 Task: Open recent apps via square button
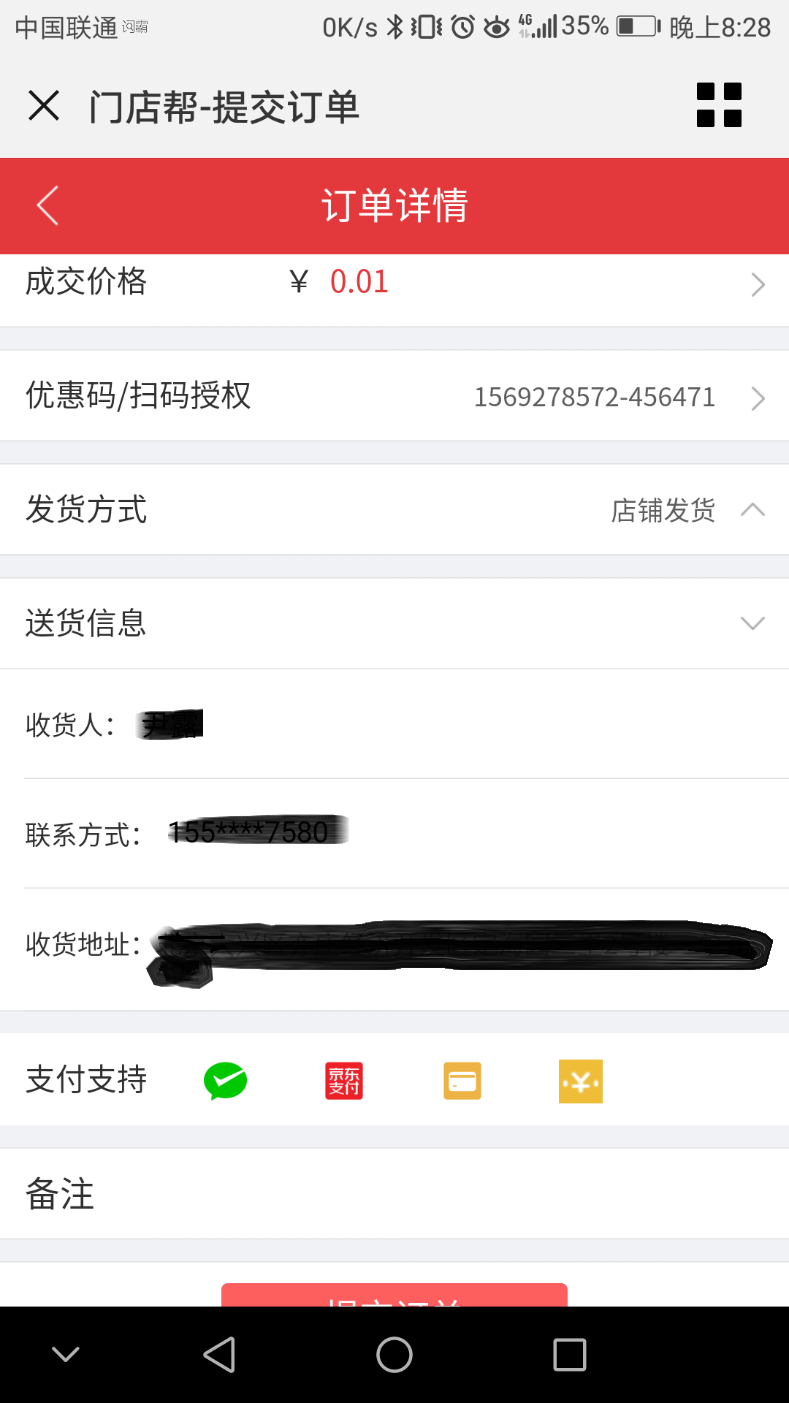pos(569,1355)
